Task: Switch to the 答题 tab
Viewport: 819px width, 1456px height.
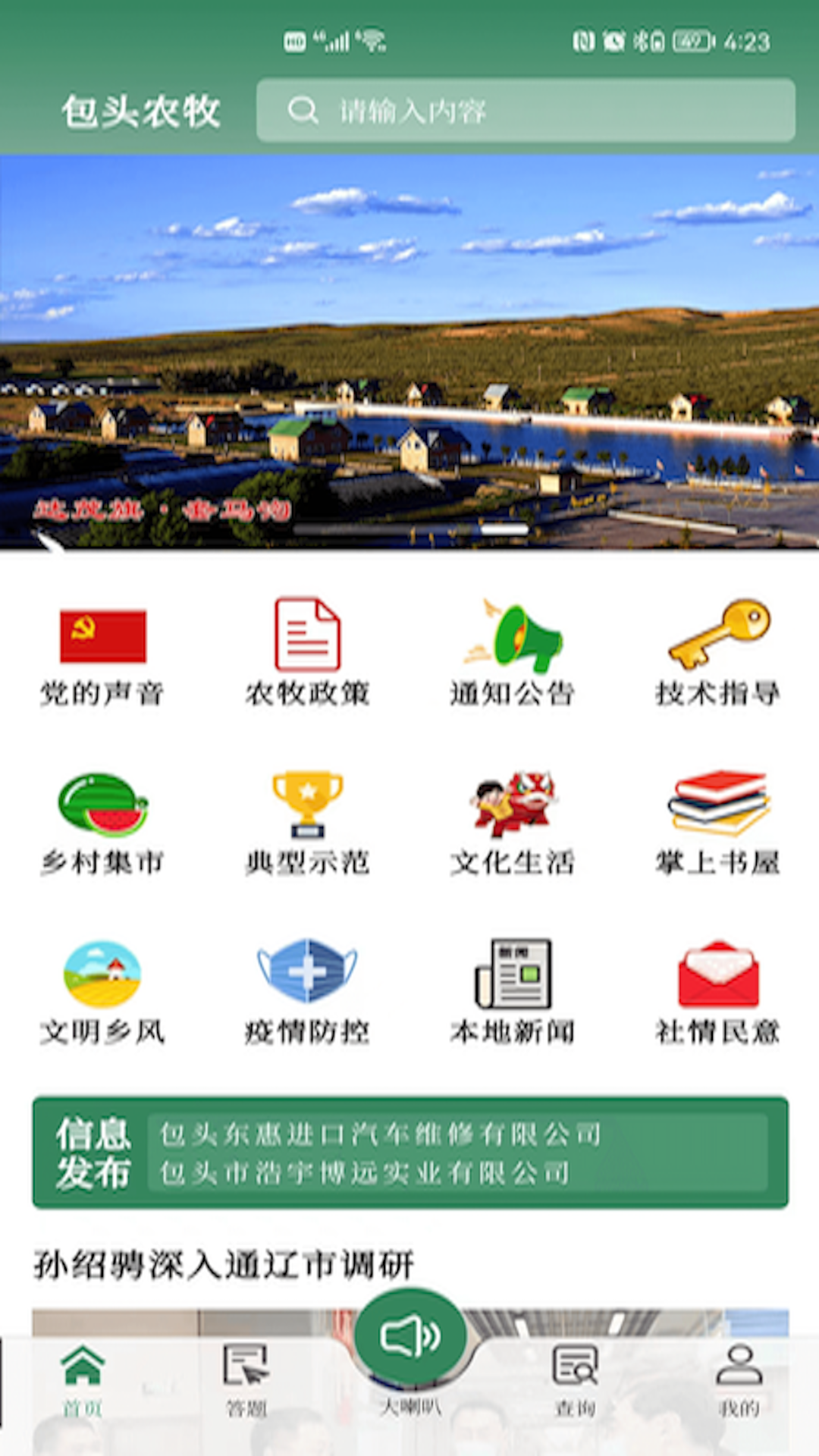Action: [x=246, y=1382]
